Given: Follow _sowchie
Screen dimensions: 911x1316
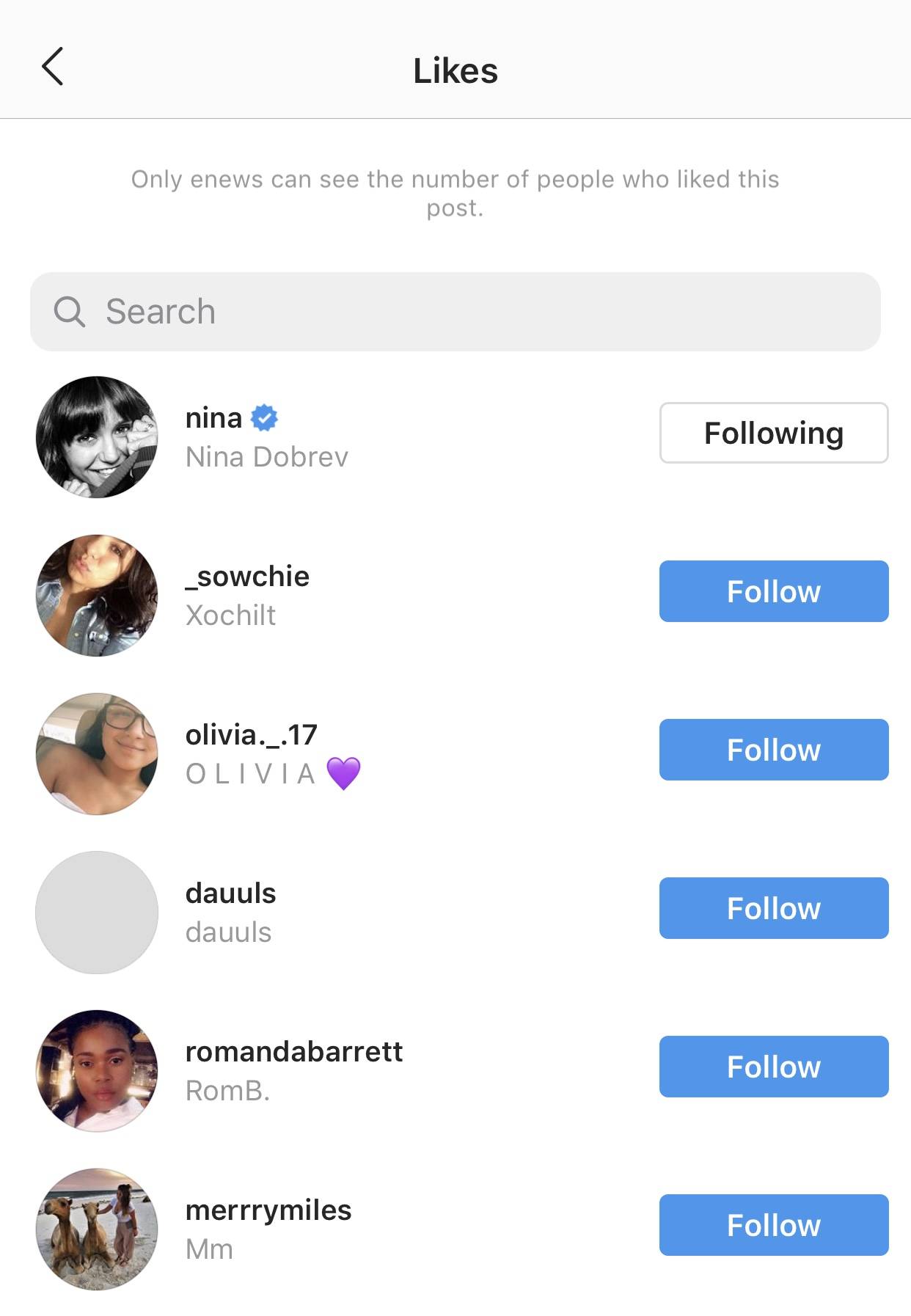Looking at the screenshot, I should (774, 591).
